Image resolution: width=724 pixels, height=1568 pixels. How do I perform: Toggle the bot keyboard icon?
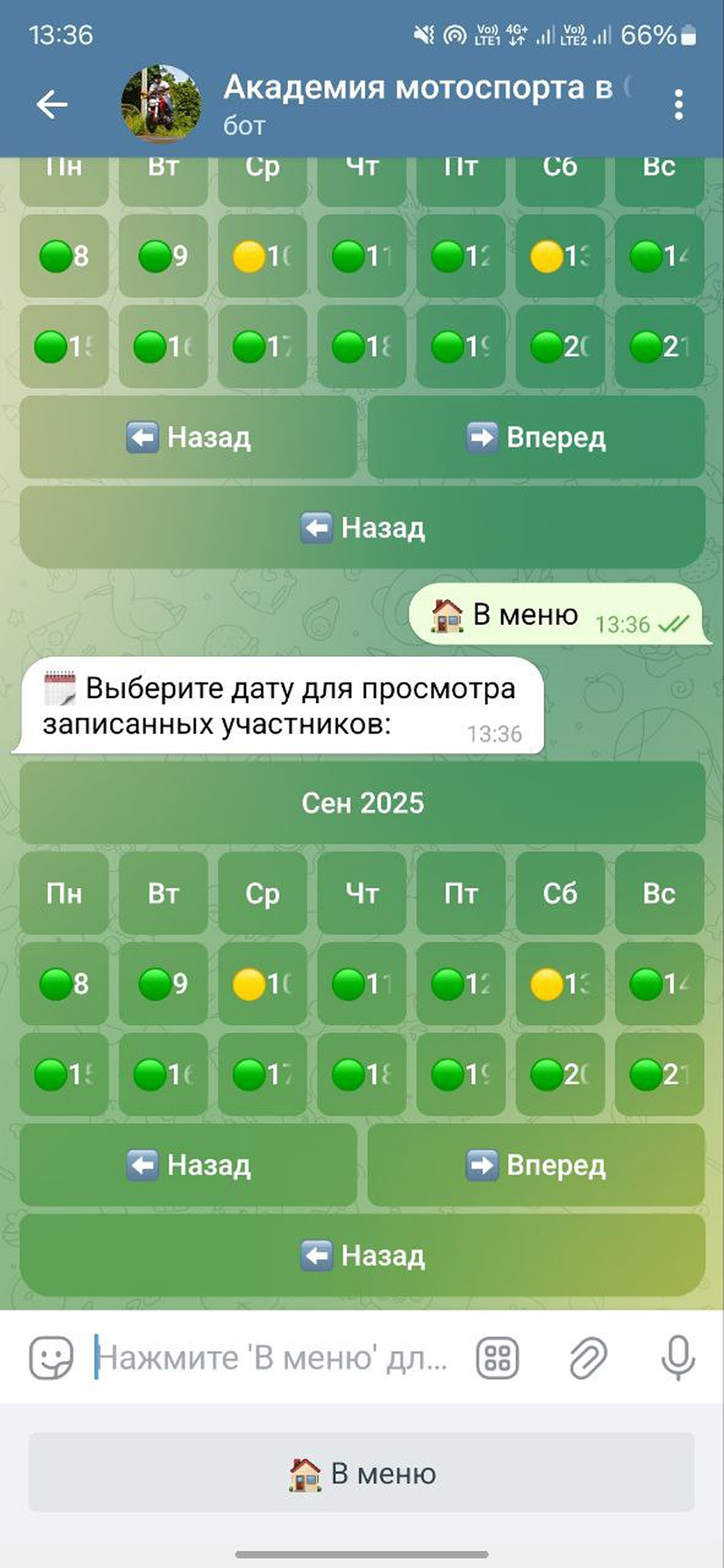497,1358
